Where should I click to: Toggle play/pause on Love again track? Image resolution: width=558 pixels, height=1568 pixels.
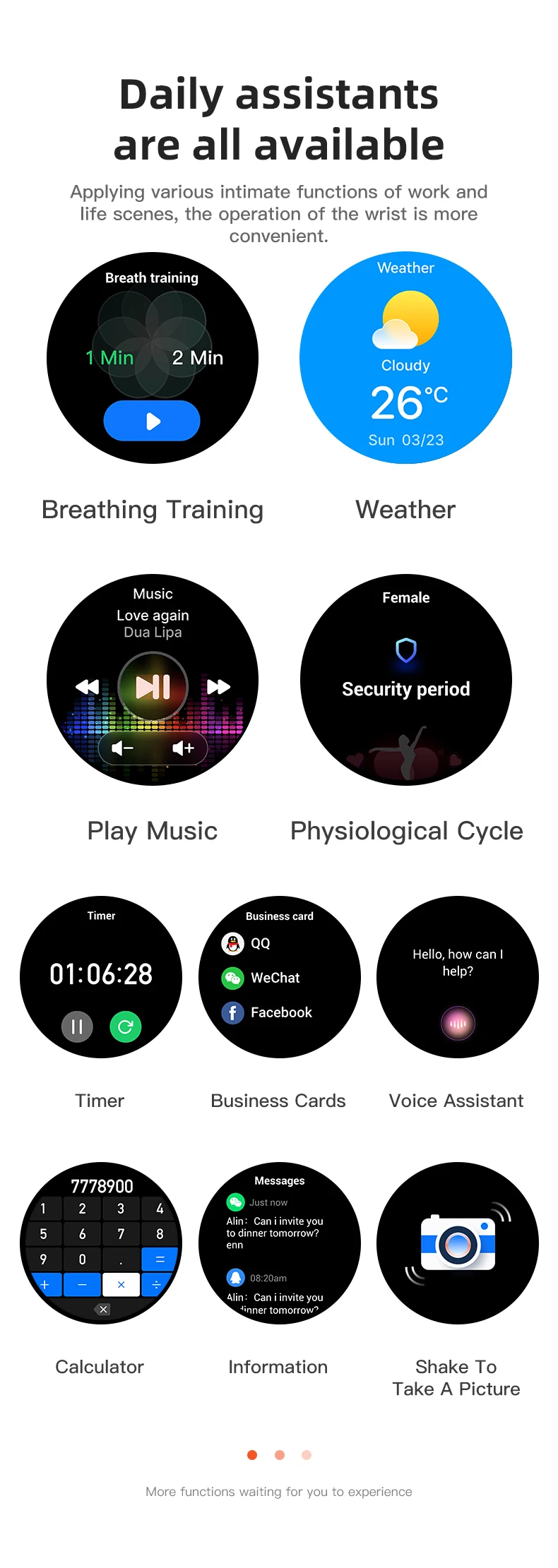(x=153, y=685)
